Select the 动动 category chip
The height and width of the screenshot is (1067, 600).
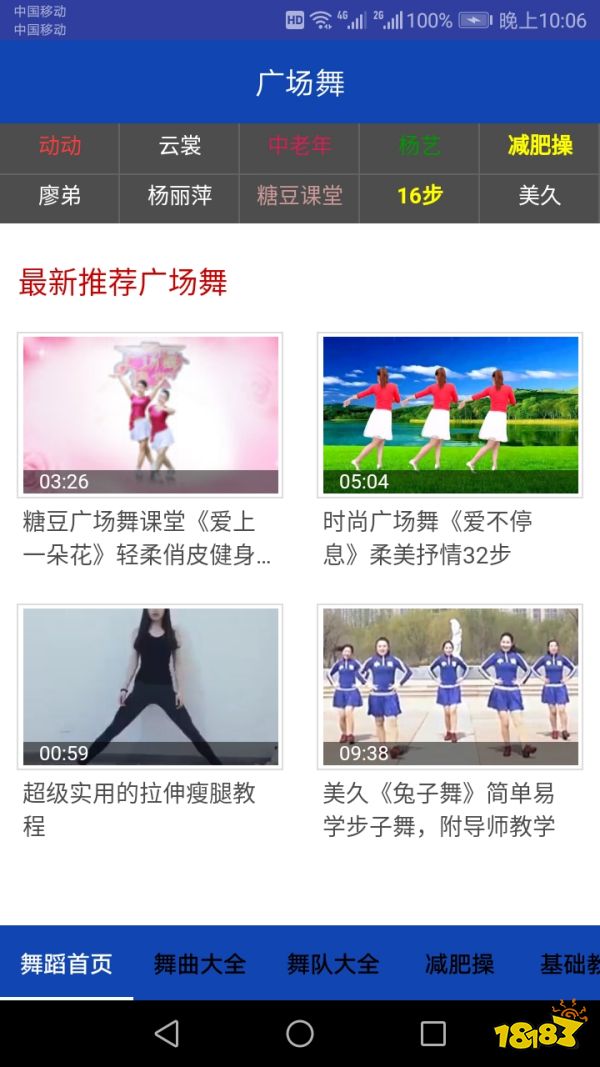click(x=60, y=146)
